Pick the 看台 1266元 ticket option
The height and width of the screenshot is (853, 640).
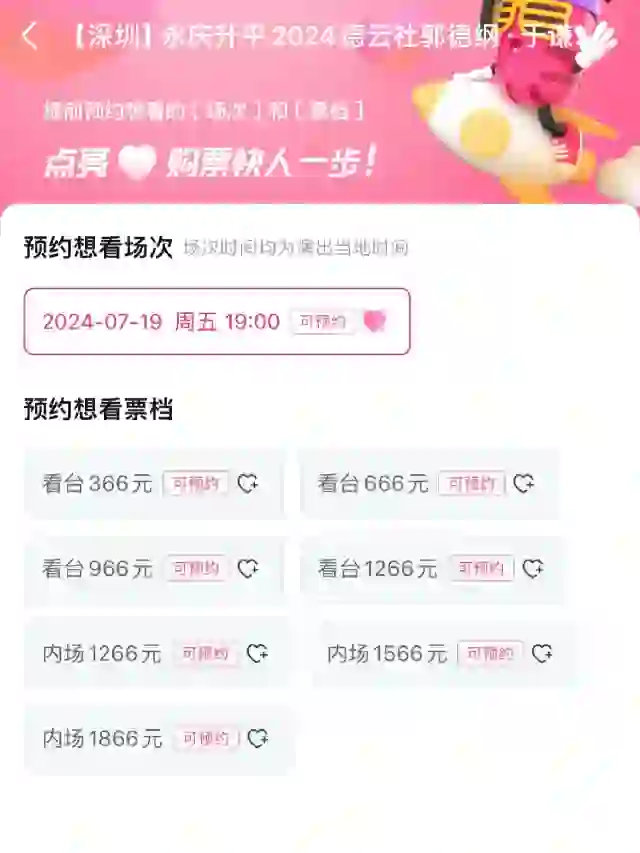[x=432, y=569]
